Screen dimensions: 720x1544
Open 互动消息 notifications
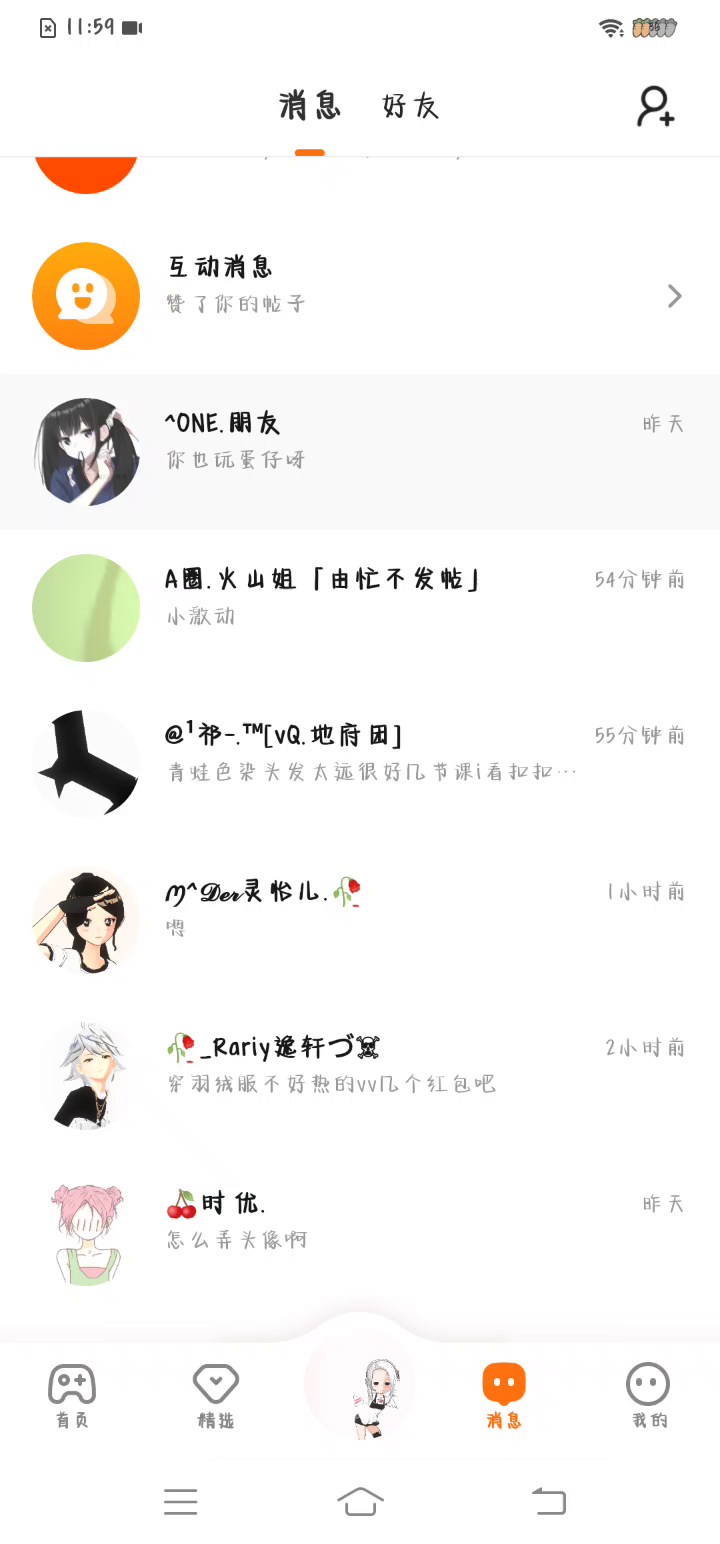360,296
